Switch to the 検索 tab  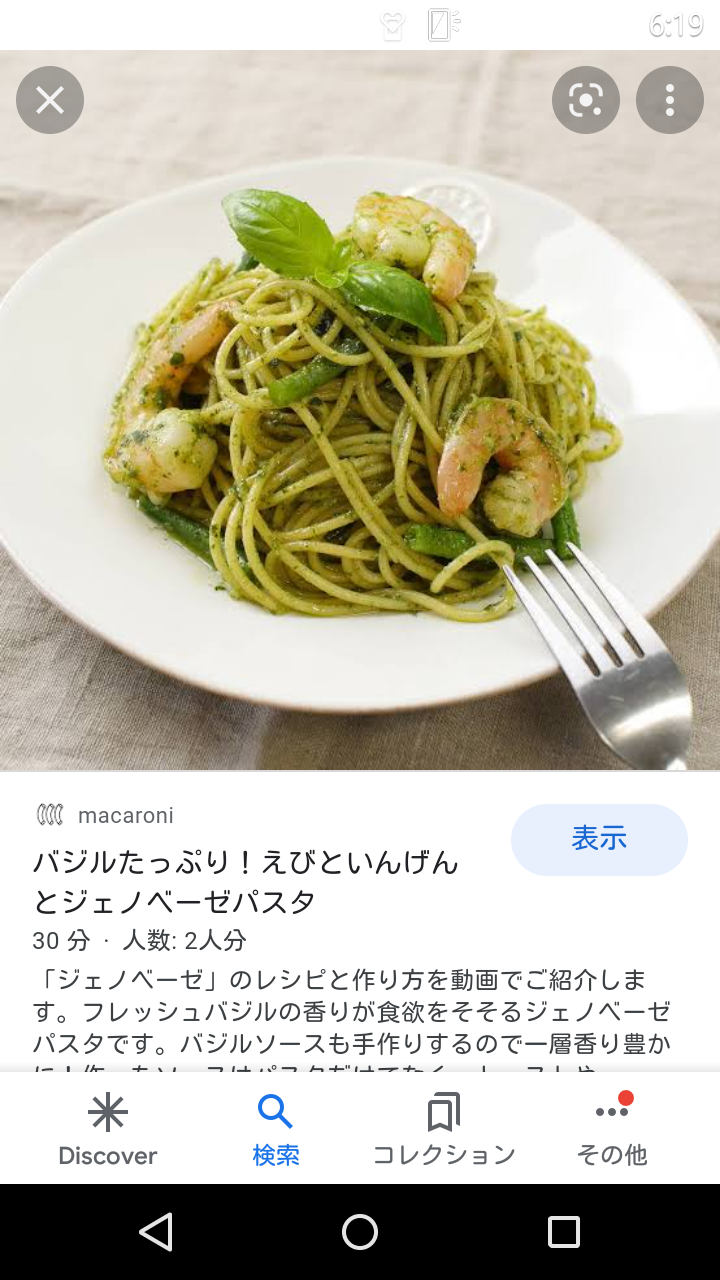coord(275,1130)
